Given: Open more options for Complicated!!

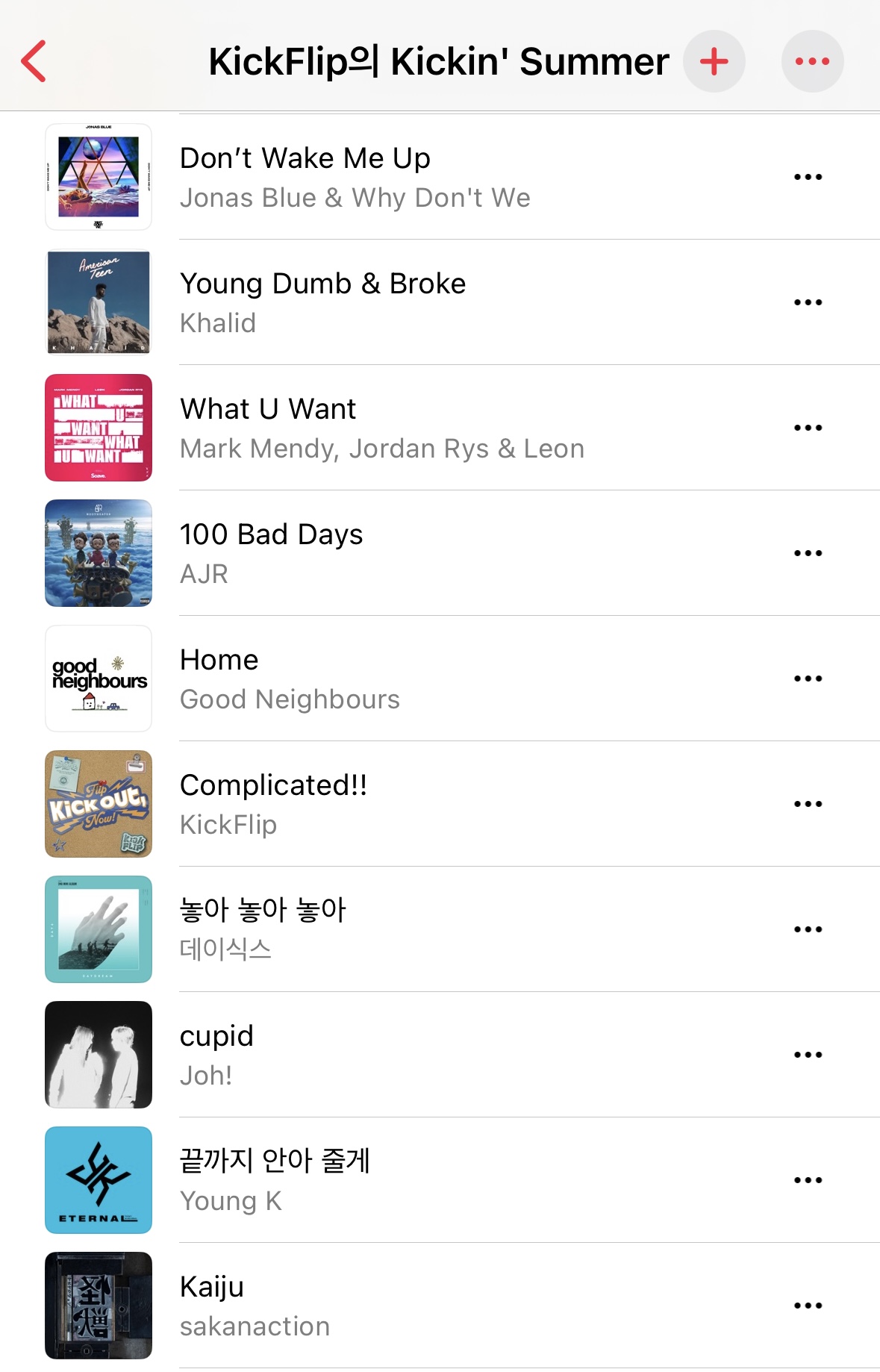Looking at the screenshot, I should (808, 804).
